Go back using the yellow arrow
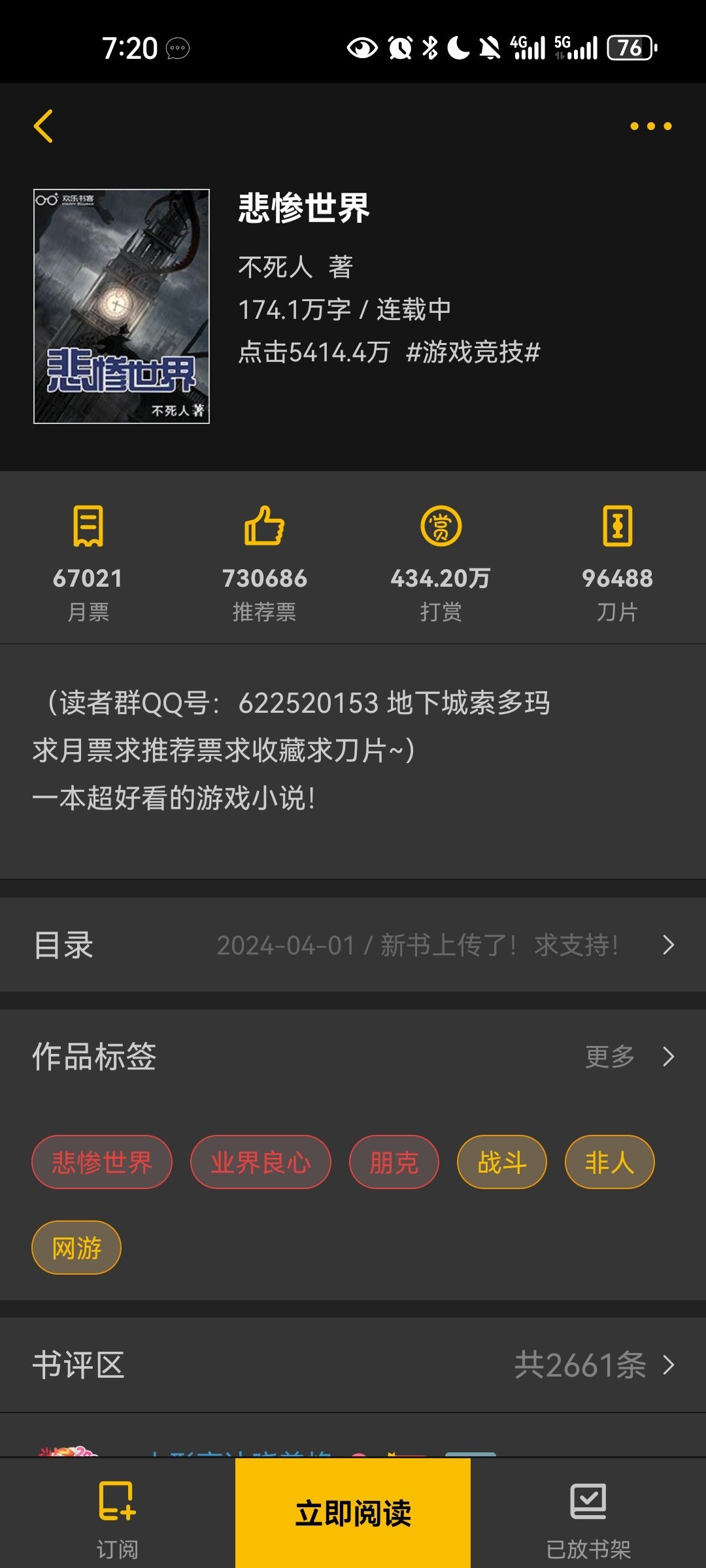Screen dimensions: 706x1568 click(x=43, y=126)
